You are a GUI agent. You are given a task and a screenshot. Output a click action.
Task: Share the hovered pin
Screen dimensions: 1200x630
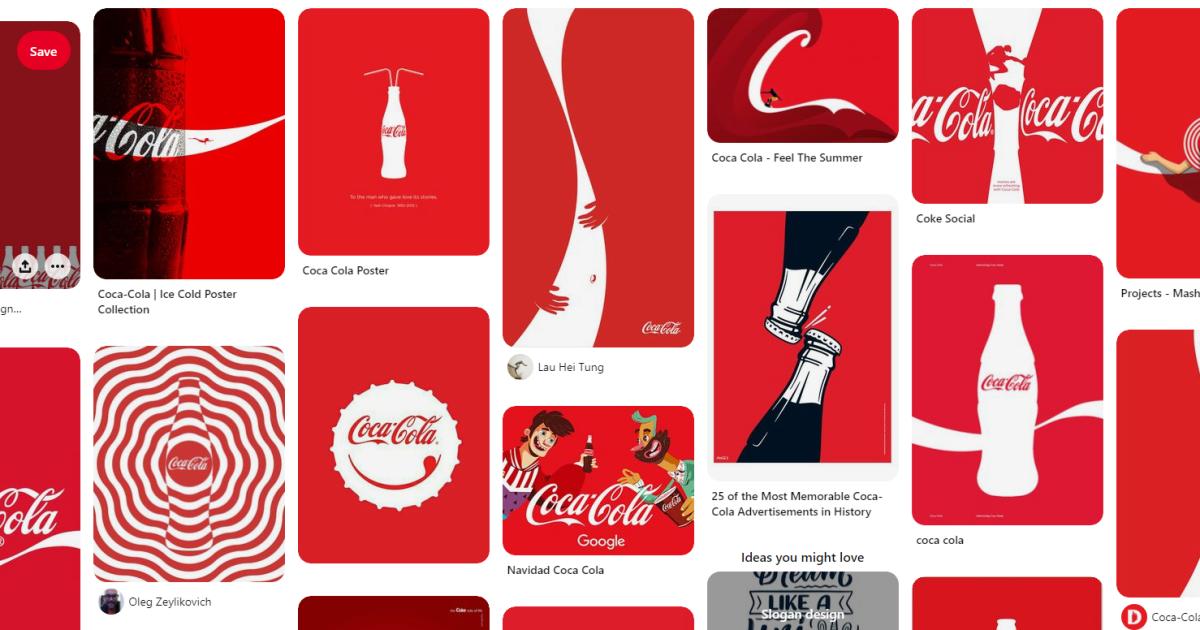click(25, 267)
